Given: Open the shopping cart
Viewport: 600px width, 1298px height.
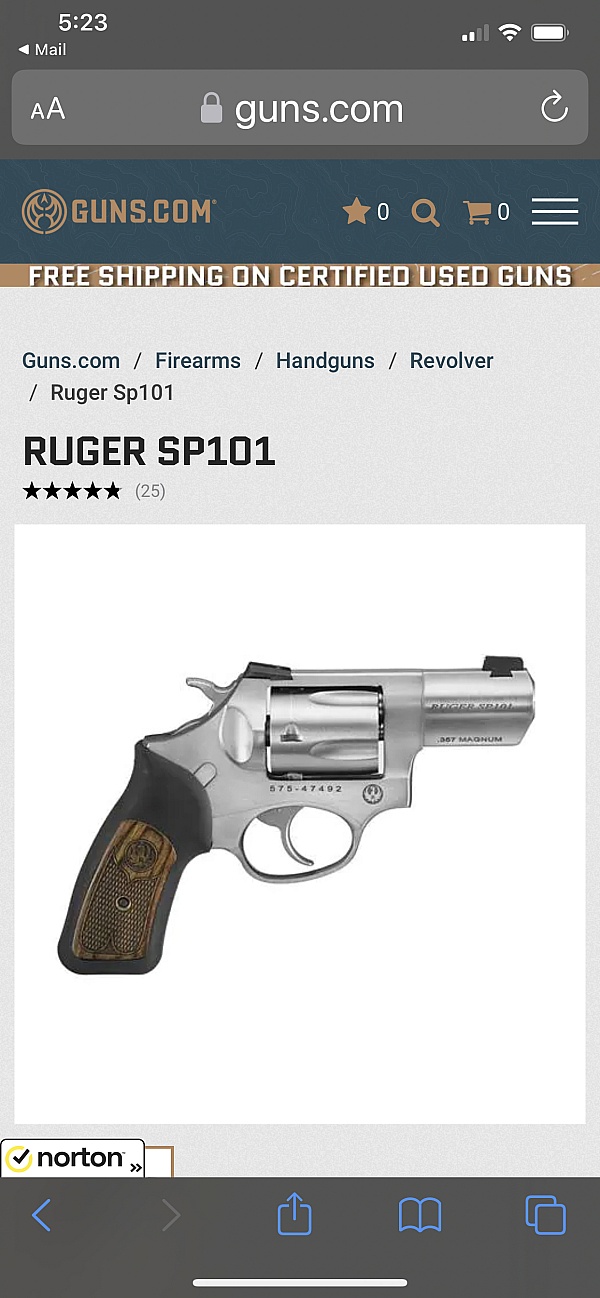Looking at the screenshot, I should (486, 212).
